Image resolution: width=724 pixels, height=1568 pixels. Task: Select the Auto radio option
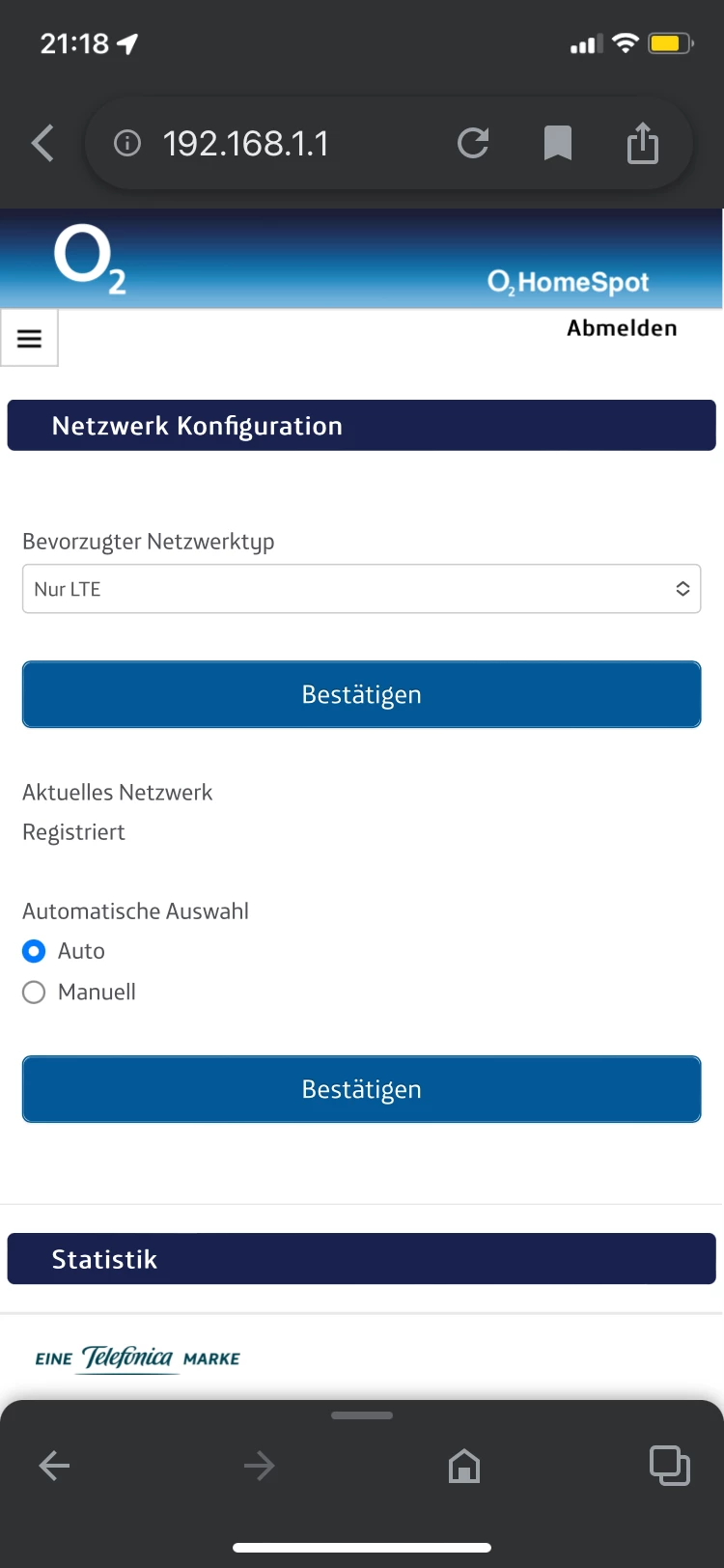(x=34, y=951)
